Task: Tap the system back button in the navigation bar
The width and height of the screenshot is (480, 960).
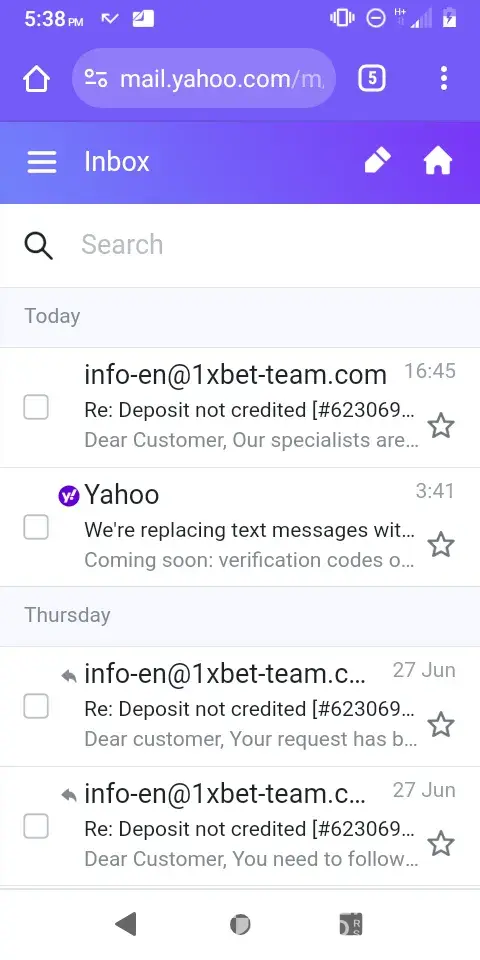Action: tap(126, 924)
